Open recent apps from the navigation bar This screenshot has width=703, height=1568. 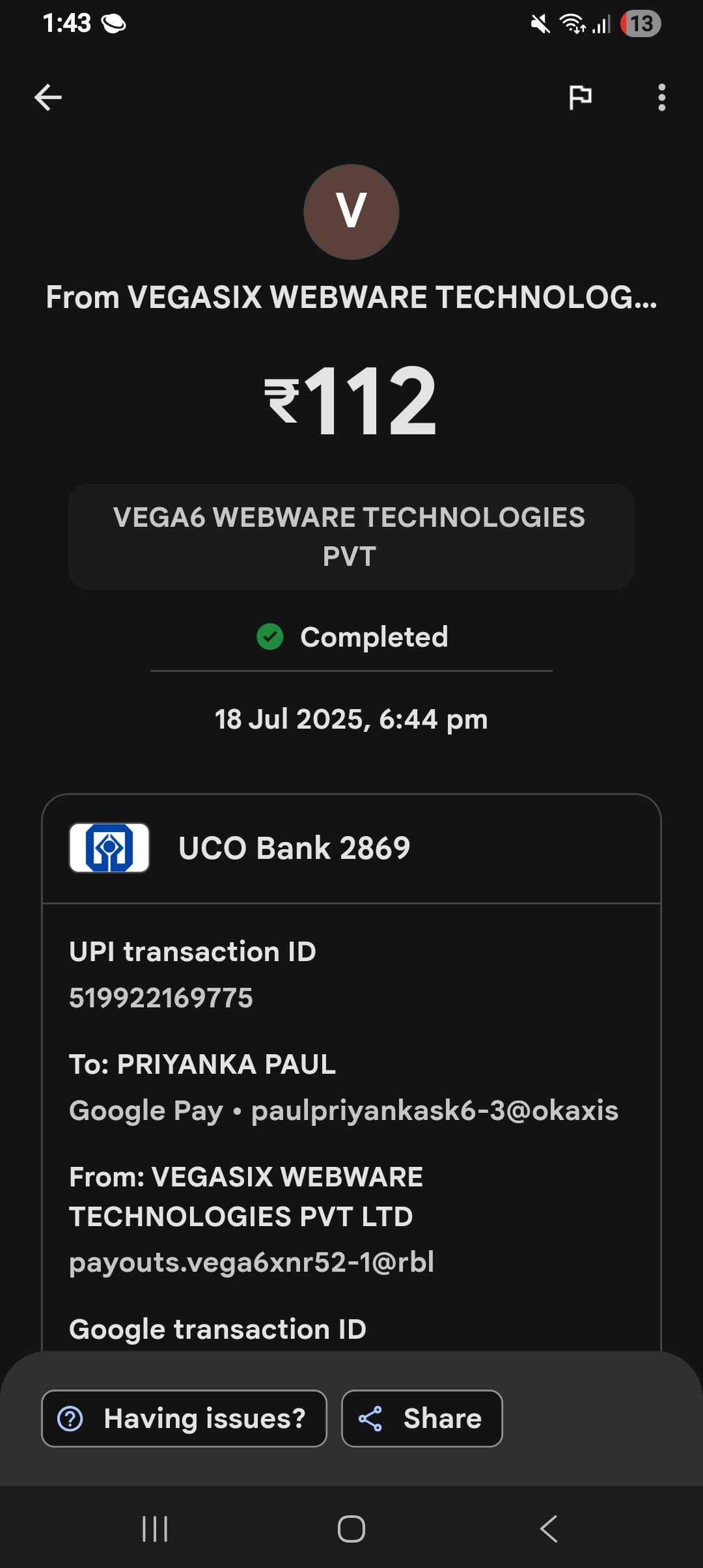155,1528
